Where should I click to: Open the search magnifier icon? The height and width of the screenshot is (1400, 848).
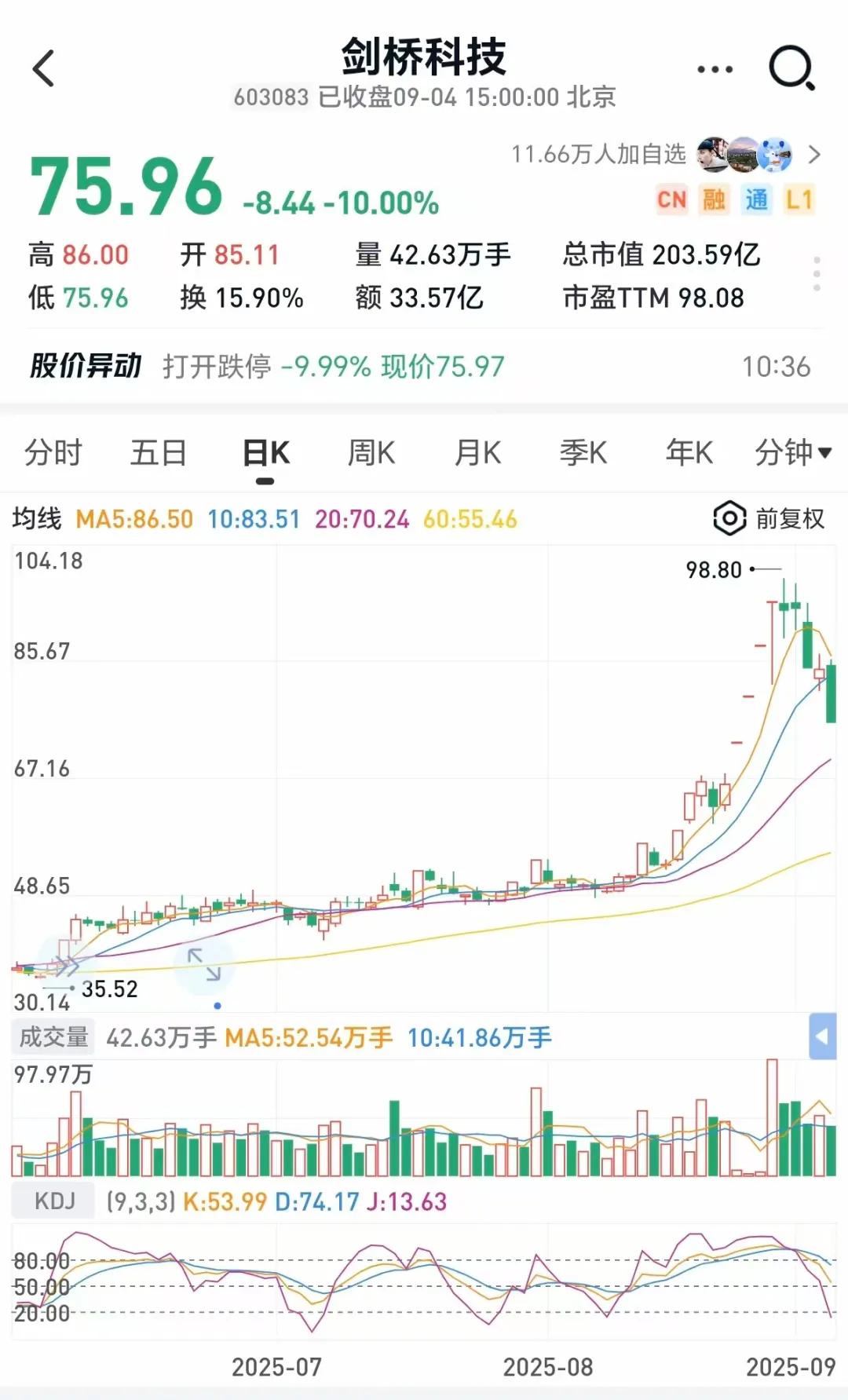click(791, 68)
